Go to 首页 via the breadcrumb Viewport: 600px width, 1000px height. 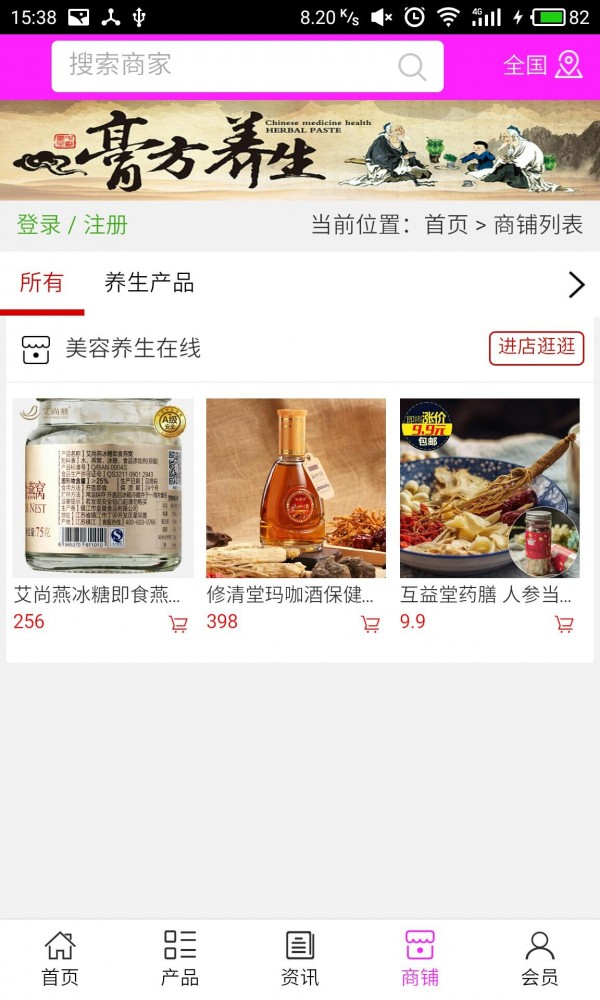tap(446, 225)
